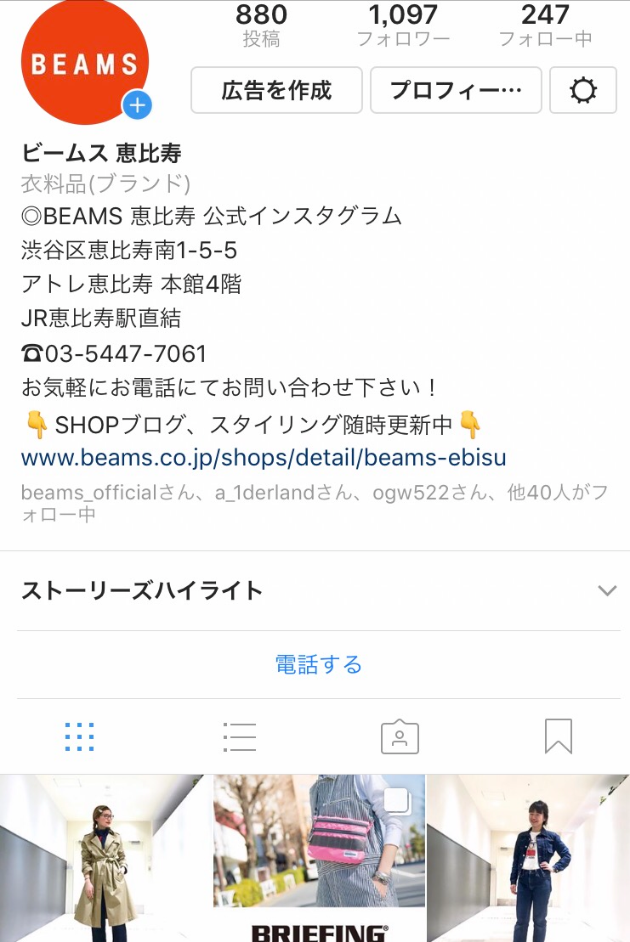Open the tagged photos tab
This screenshot has width=630, height=942.
point(399,737)
